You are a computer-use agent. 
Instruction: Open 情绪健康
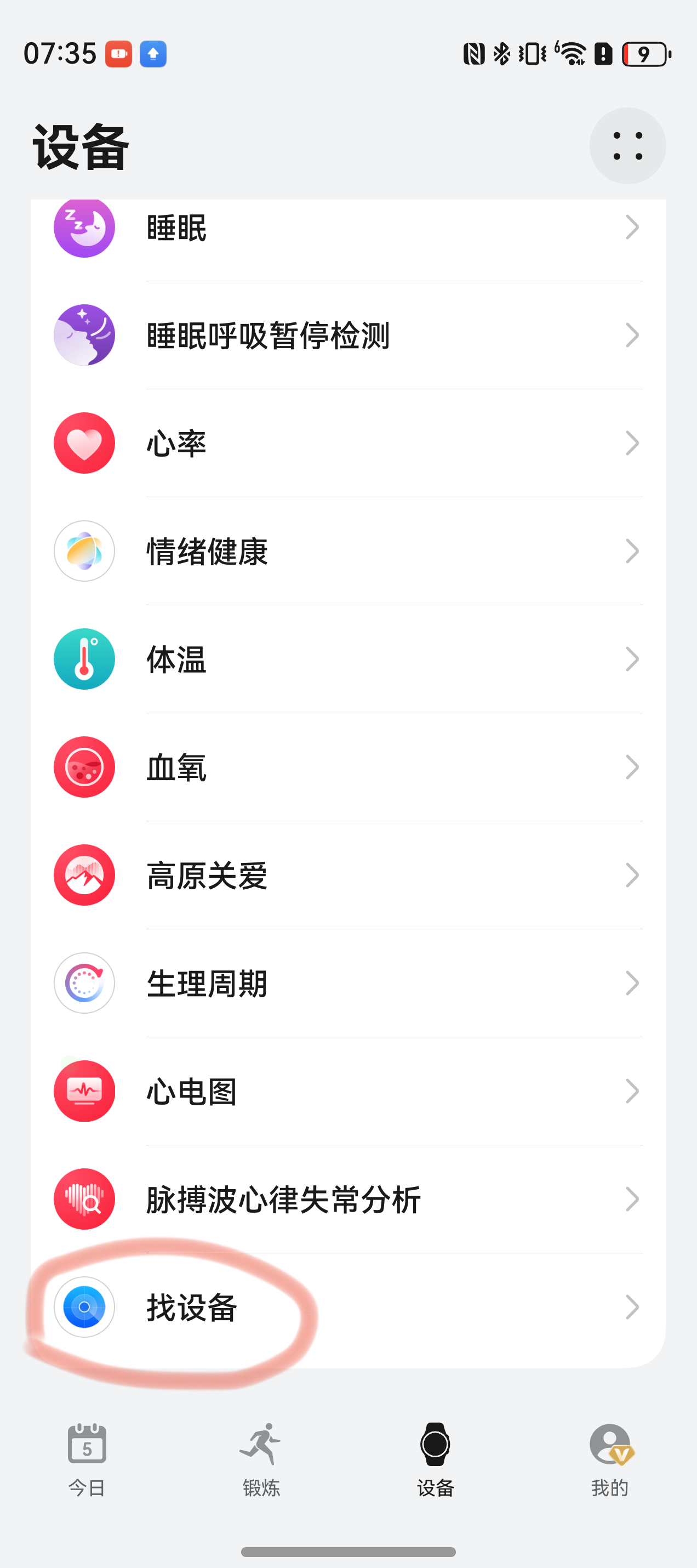click(x=348, y=551)
